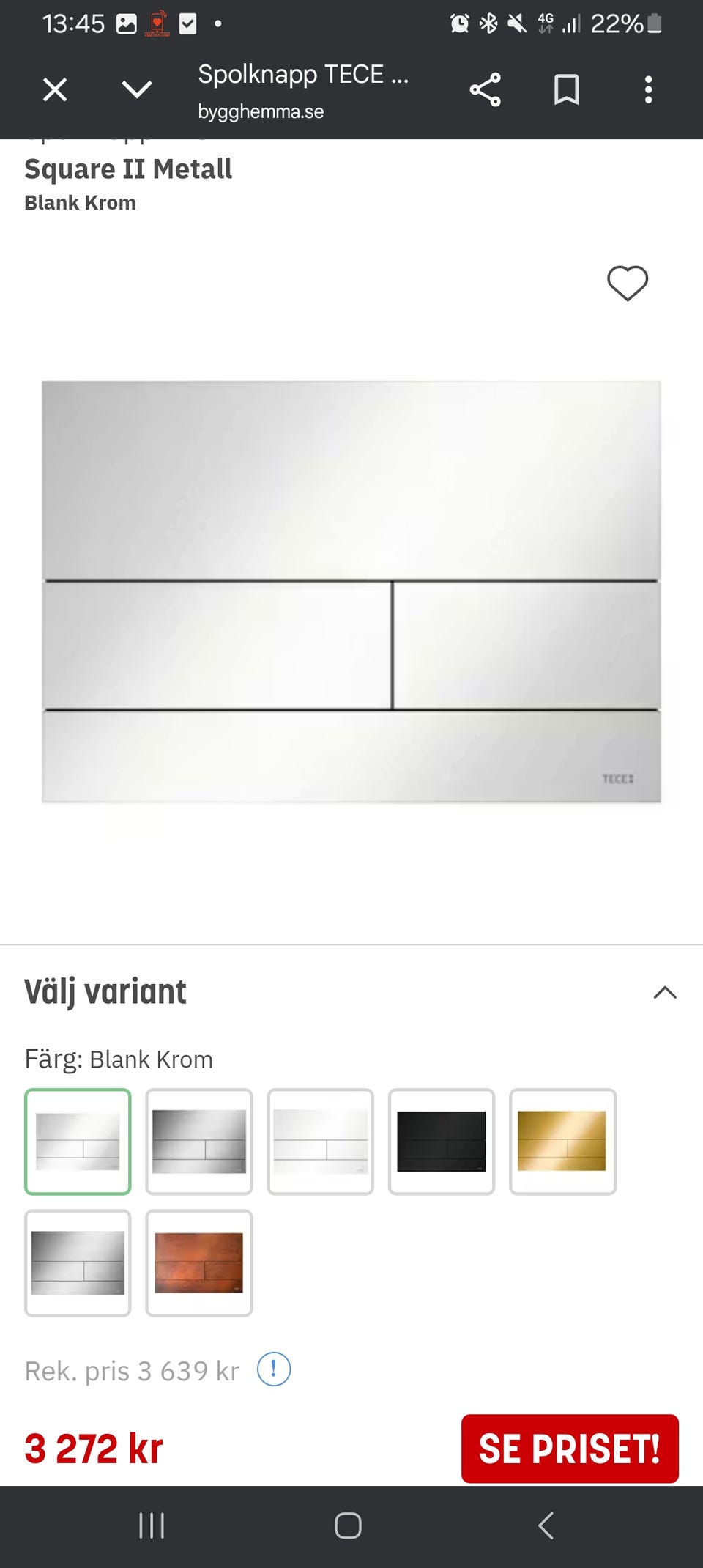The width and height of the screenshot is (703, 1568).
Task: Open the bygghemma.se address label
Action: click(x=261, y=111)
